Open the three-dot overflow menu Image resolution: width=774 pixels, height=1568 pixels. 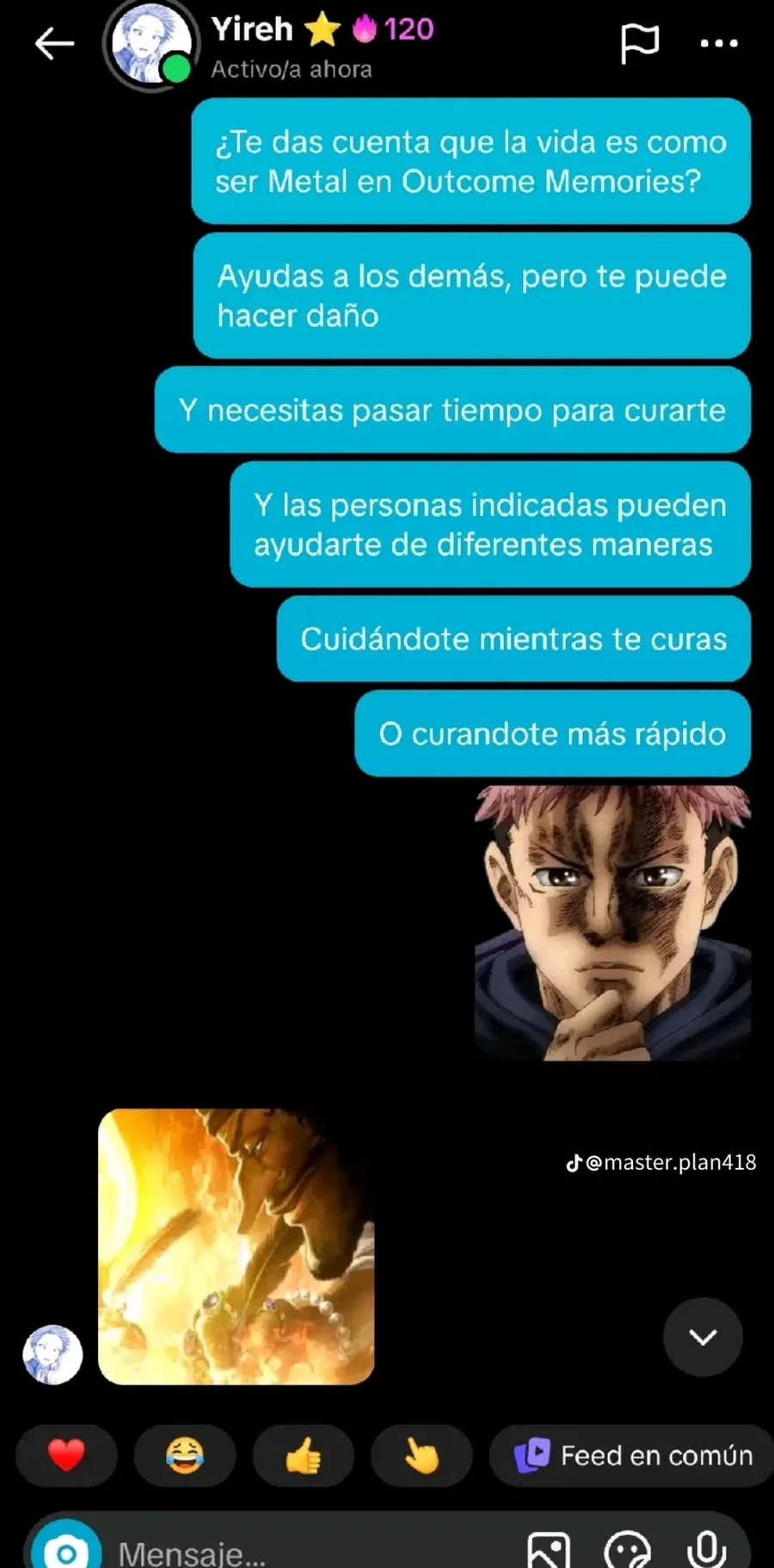point(719,43)
